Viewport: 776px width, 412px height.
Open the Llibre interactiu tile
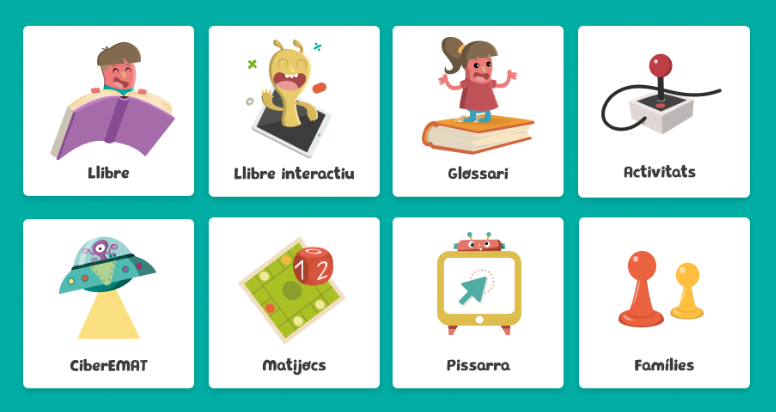(294, 111)
